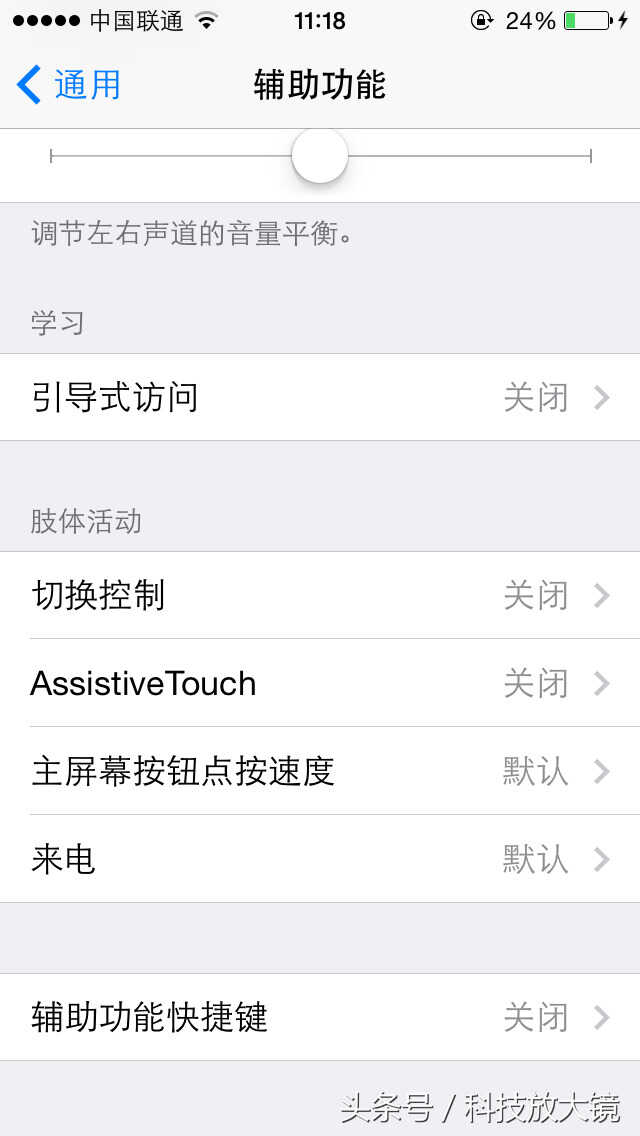This screenshot has width=640, height=1136.
Task: Open 切换控制 settings
Action: click(x=320, y=595)
